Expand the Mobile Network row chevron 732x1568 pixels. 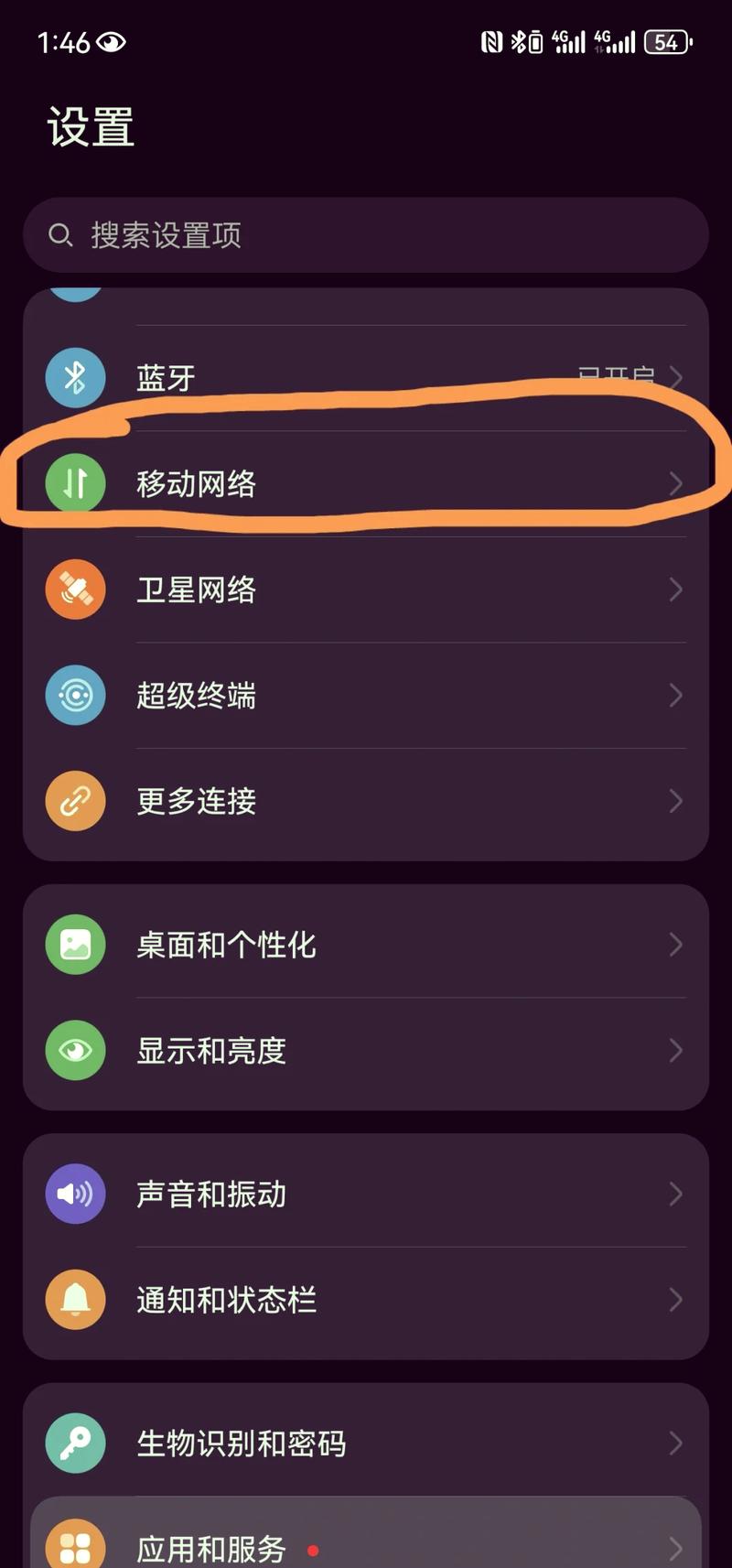pos(675,483)
